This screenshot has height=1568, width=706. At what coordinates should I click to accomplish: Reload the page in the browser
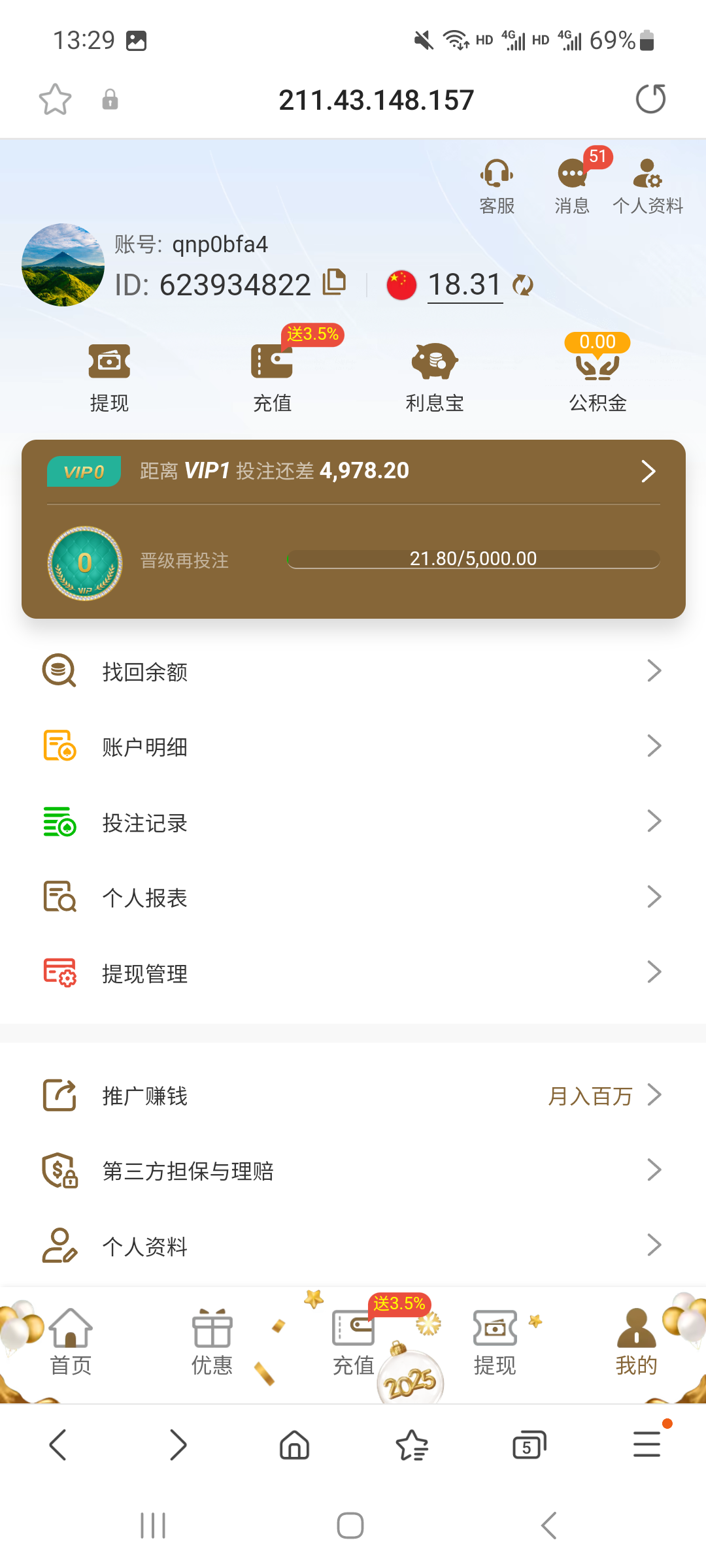click(x=650, y=99)
